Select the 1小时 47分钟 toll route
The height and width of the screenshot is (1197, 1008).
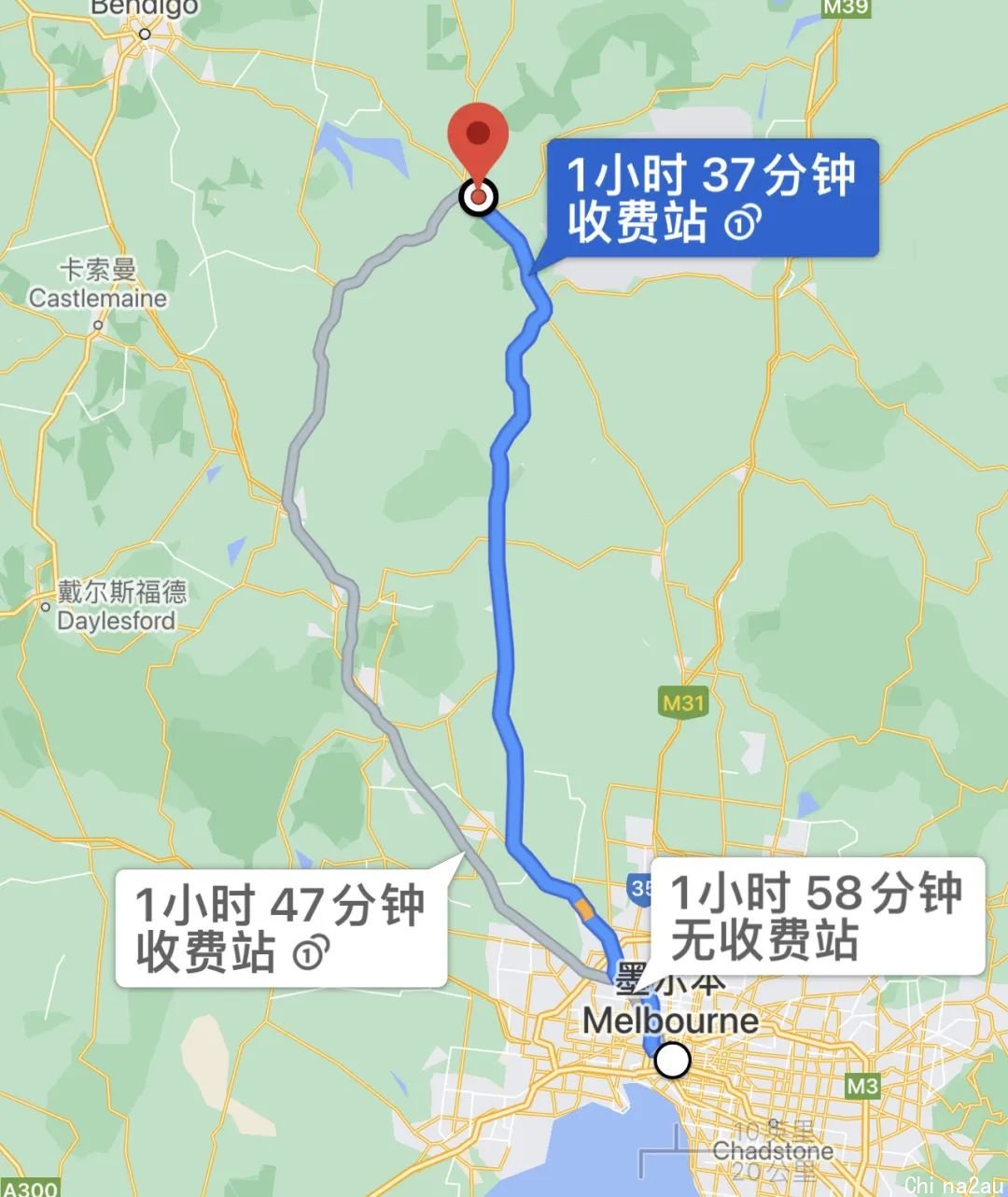[x=280, y=928]
